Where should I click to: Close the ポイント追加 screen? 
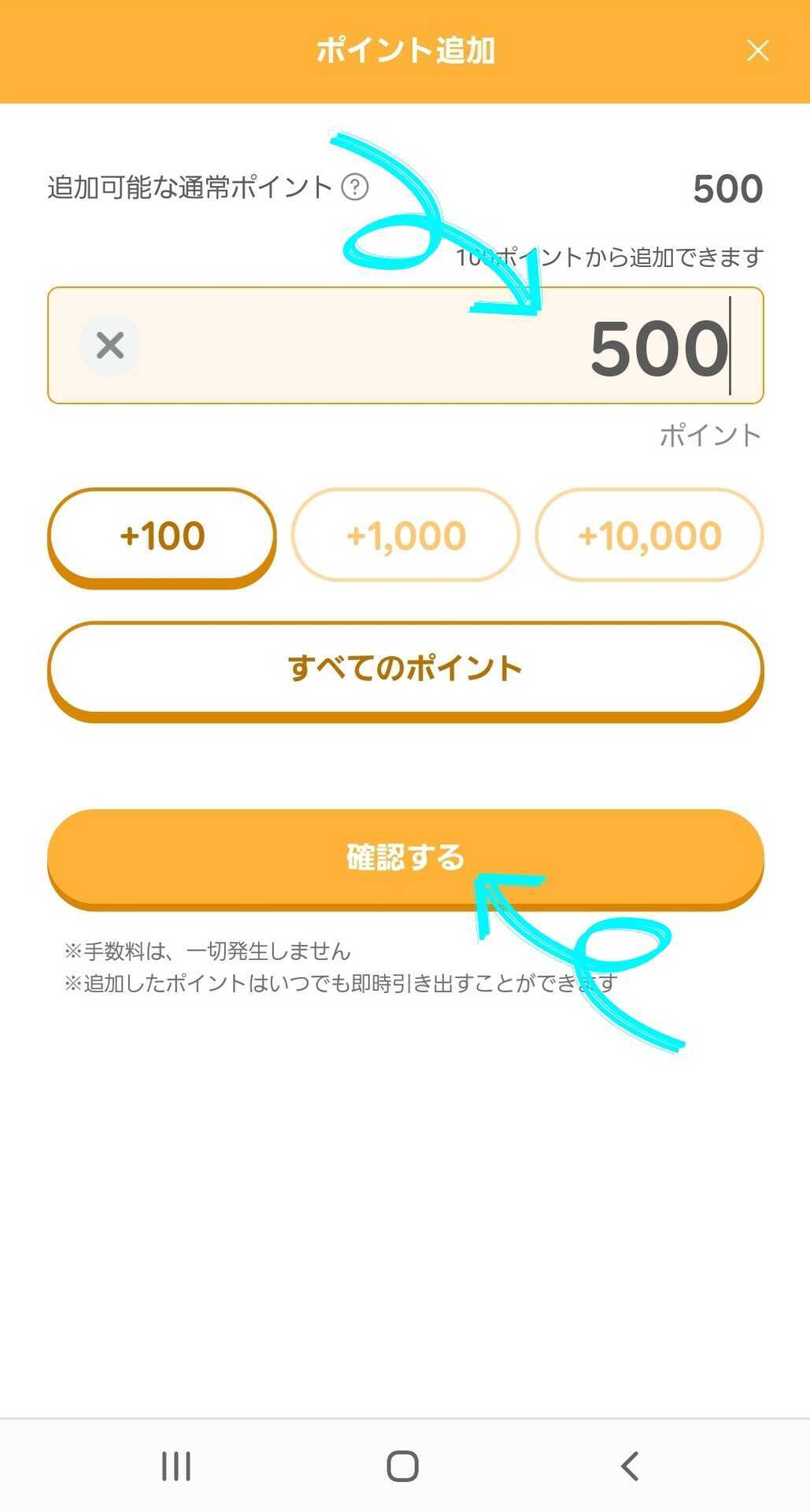click(x=757, y=51)
